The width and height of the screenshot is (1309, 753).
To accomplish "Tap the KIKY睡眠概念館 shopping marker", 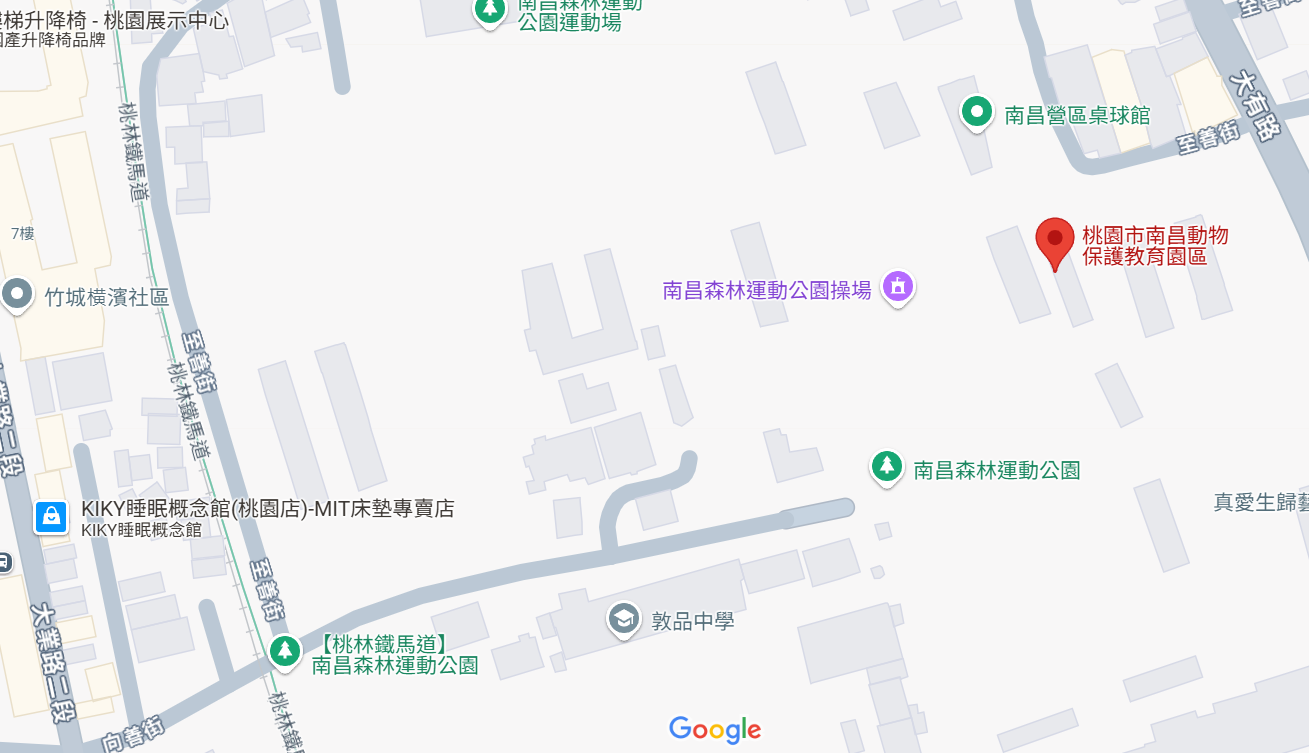I will point(51,517).
